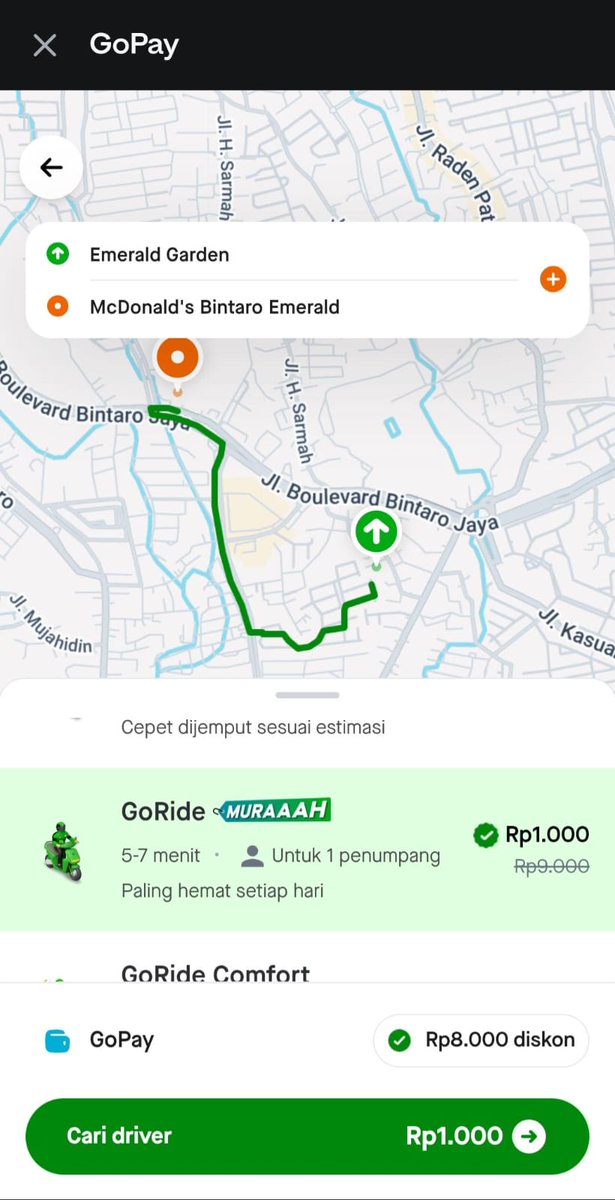The image size is (615, 1200).
Task: Add a stop with the orange plus
Action: point(553,279)
